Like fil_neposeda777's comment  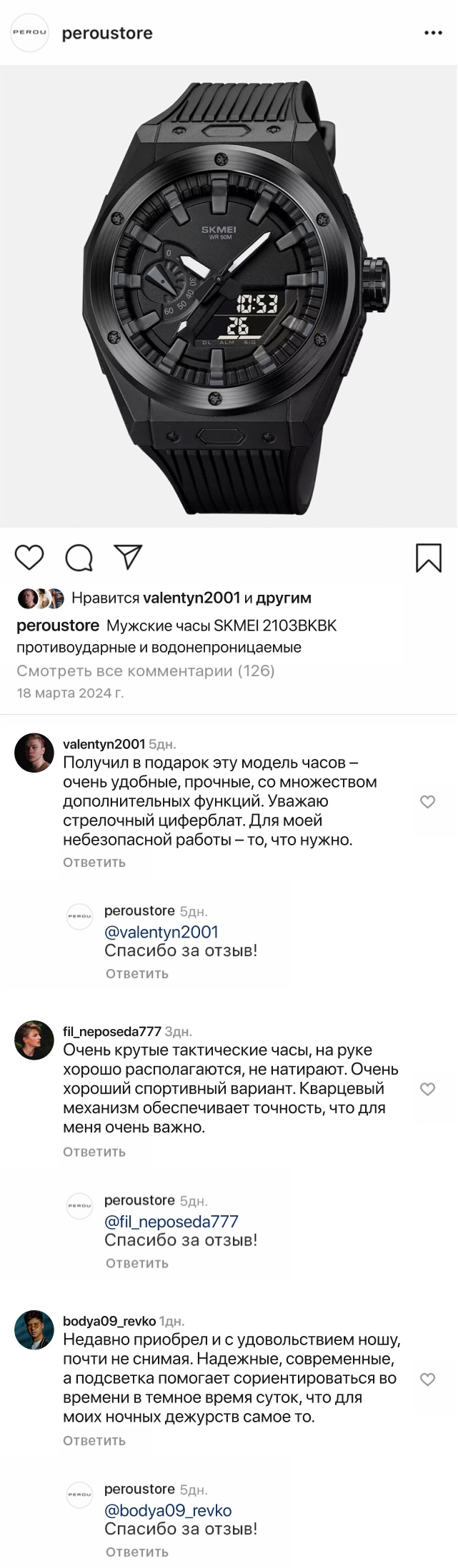click(x=427, y=1090)
